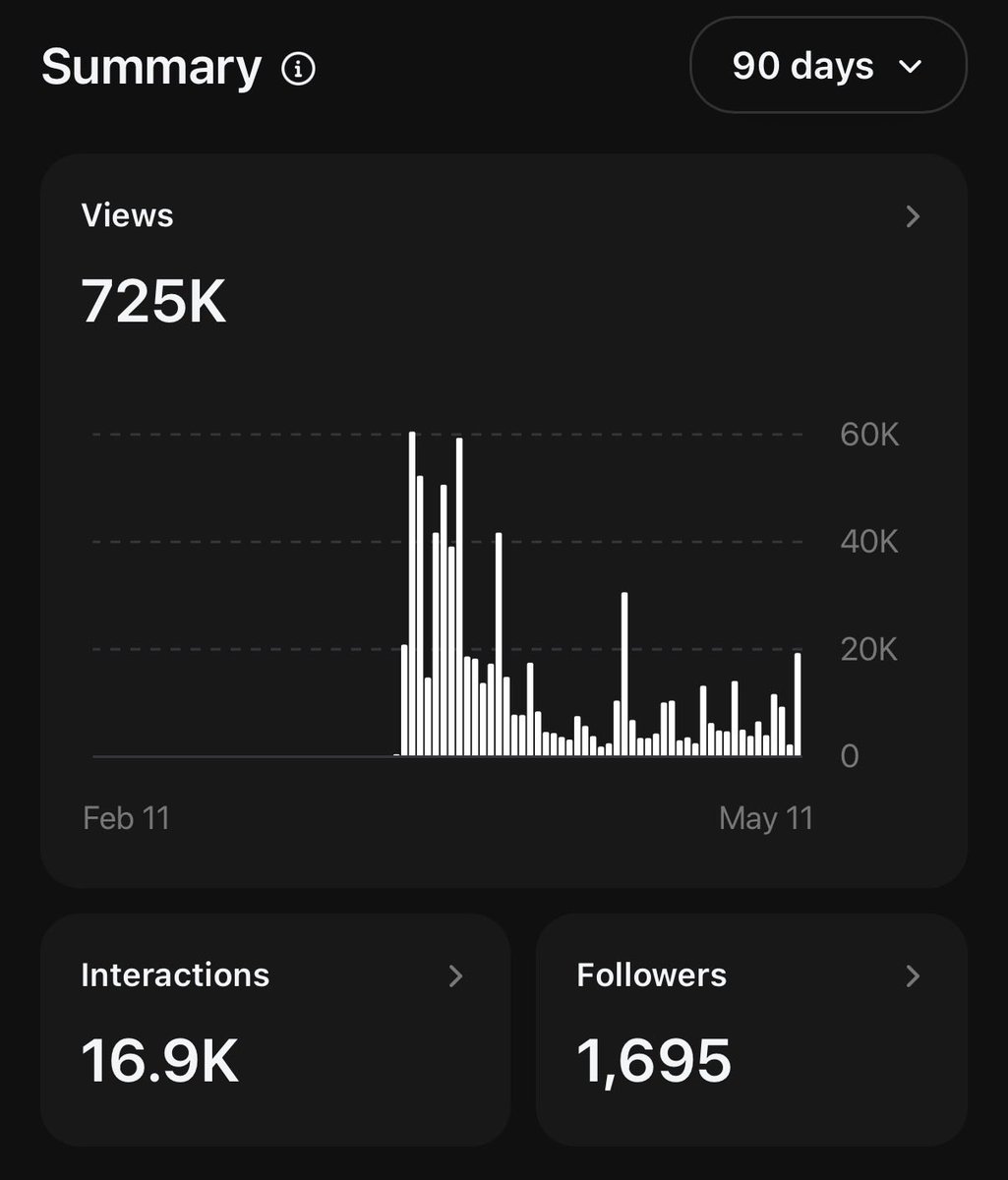Open the info icon beside Summary
The width and height of the screenshot is (1008, 1180).
(x=298, y=69)
